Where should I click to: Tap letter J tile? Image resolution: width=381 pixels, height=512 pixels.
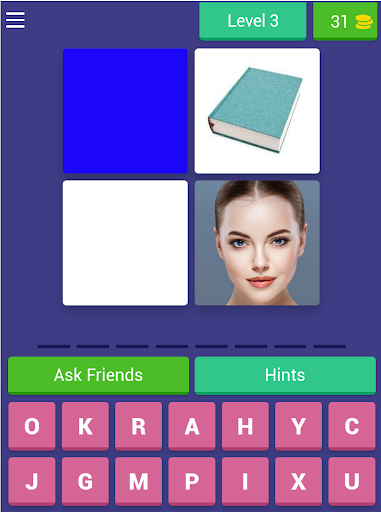click(32, 481)
